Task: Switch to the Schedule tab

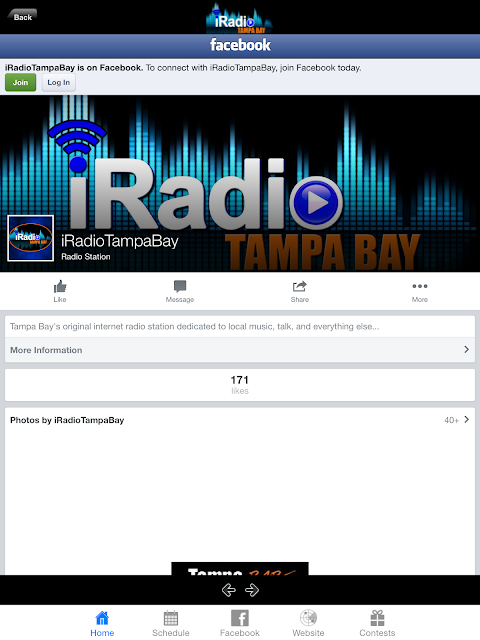Action: (x=171, y=623)
